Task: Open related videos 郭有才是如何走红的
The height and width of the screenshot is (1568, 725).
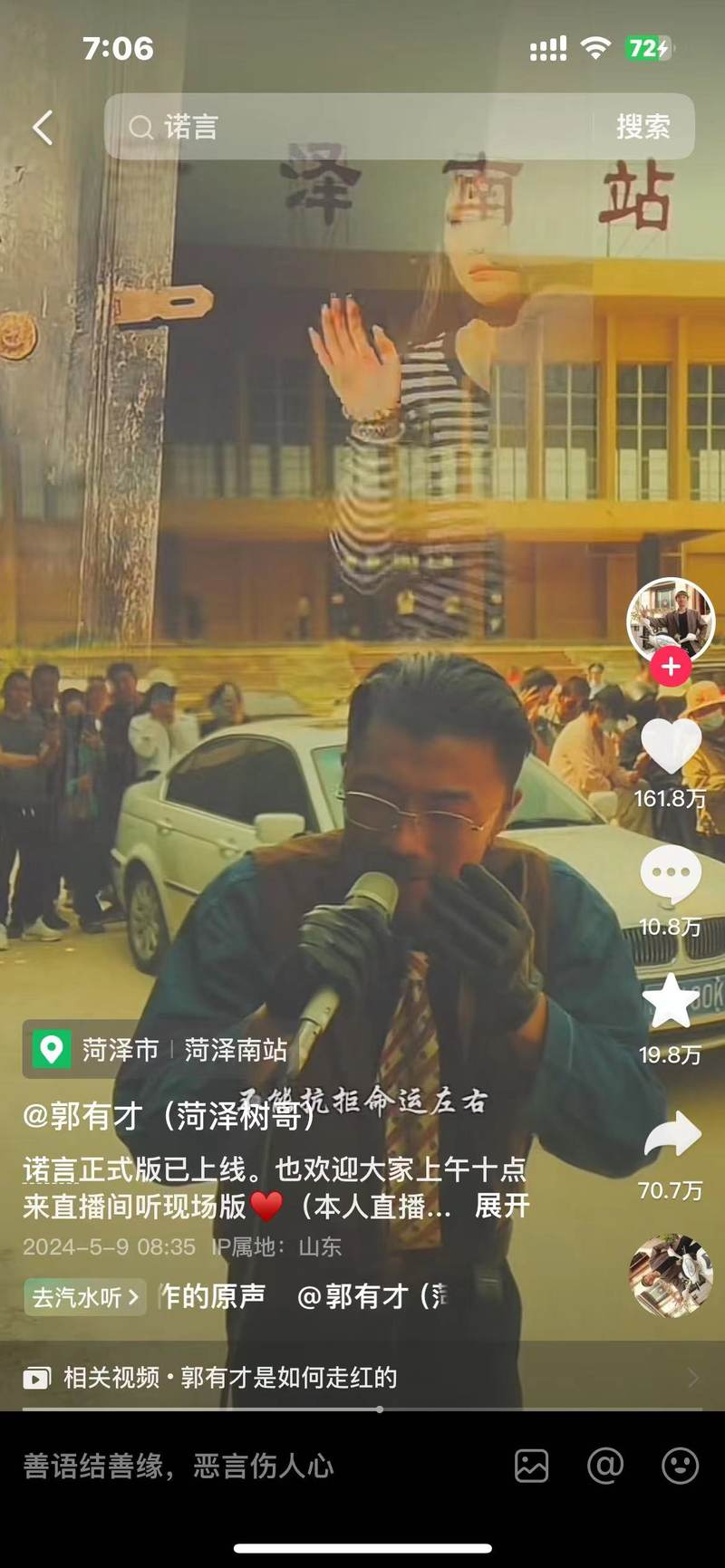Action: (230, 1378)
